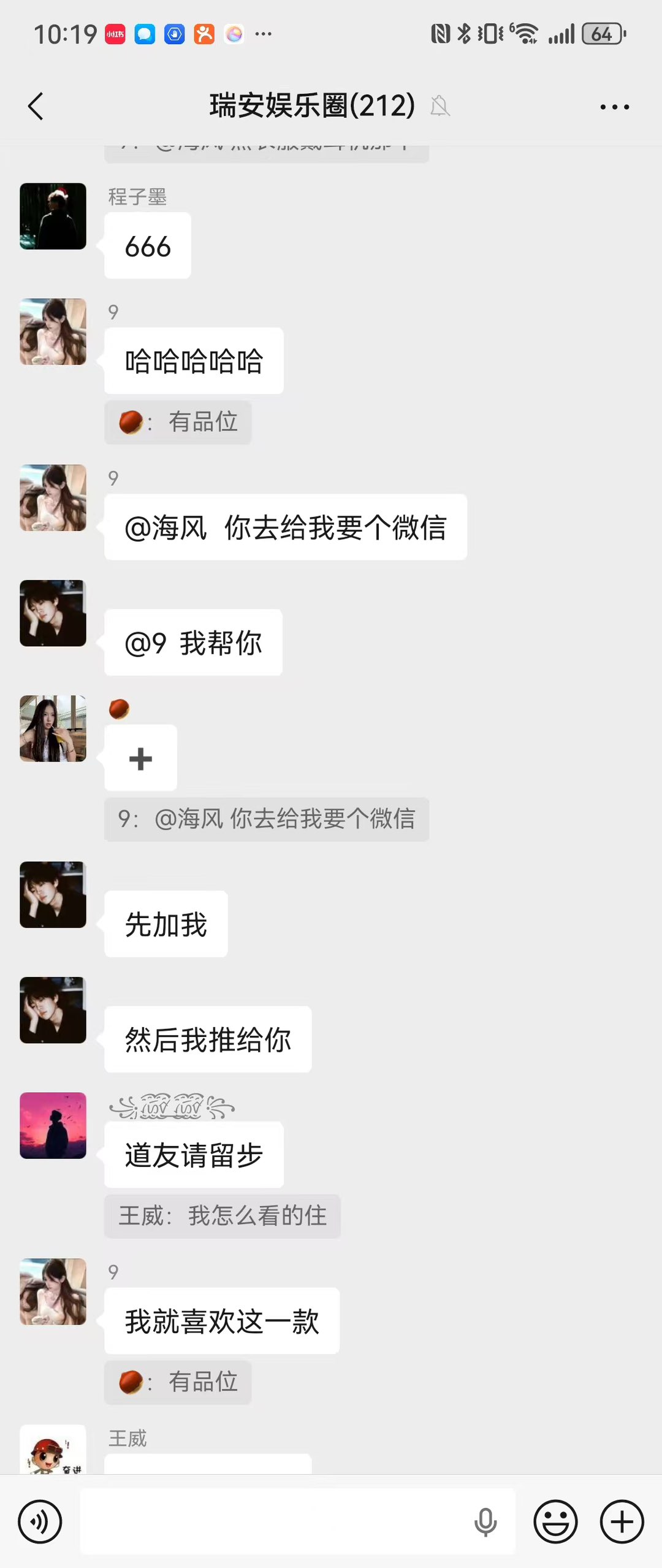Open the plus attachments menu
This screenshot has width=662, height=1568.
pyautogui.click(x=622, y=1521)
